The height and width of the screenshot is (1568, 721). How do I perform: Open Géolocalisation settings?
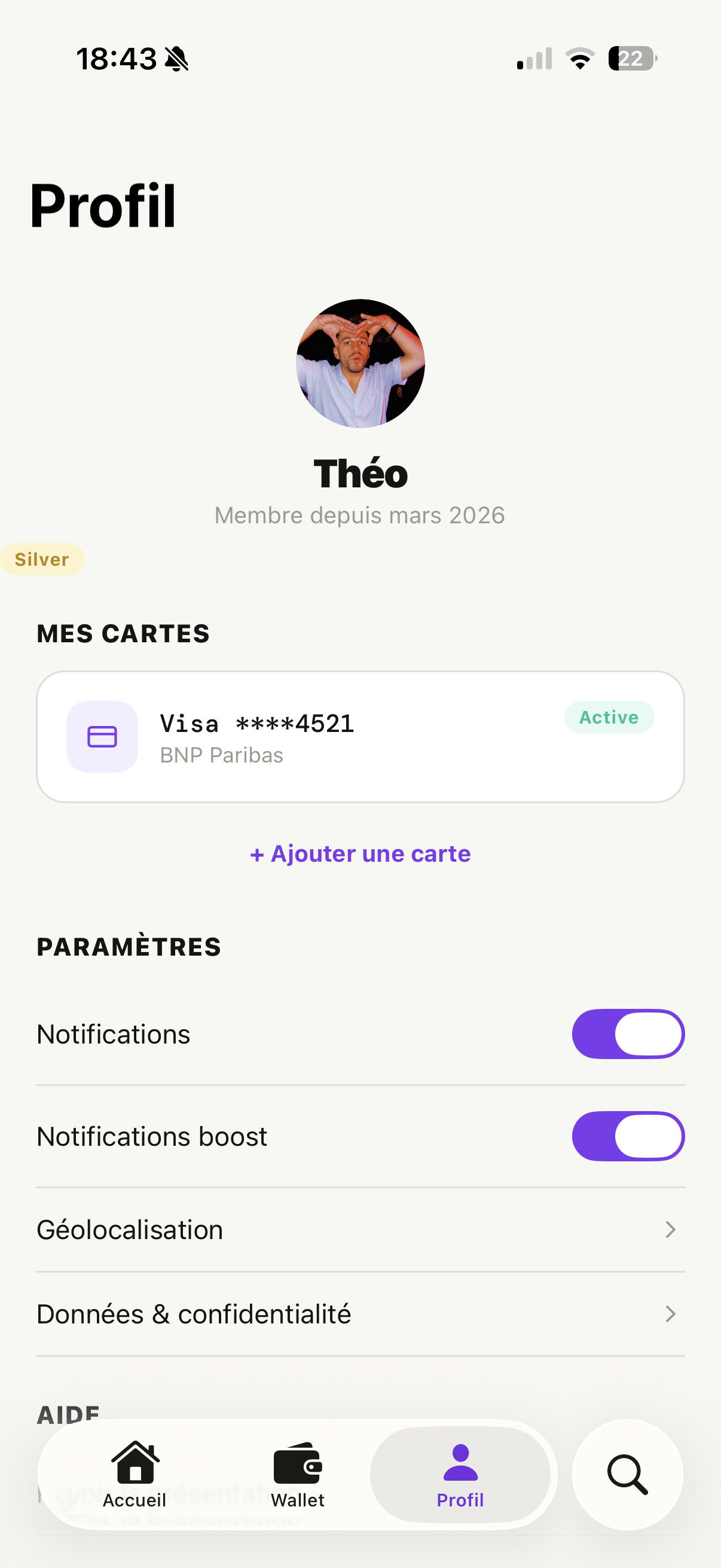pyautogui.click(x=360, y=1230)
